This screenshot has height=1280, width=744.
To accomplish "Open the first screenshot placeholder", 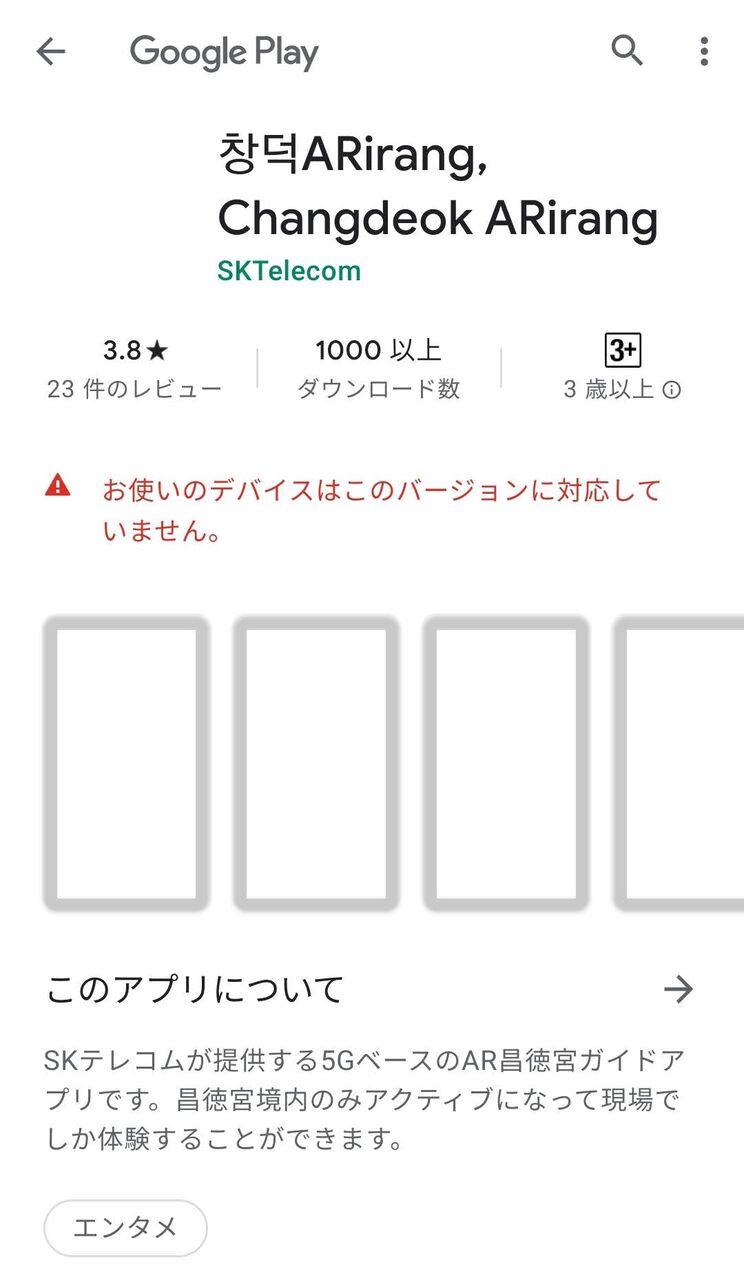I will pyautogui.click(x=126, y=764).
